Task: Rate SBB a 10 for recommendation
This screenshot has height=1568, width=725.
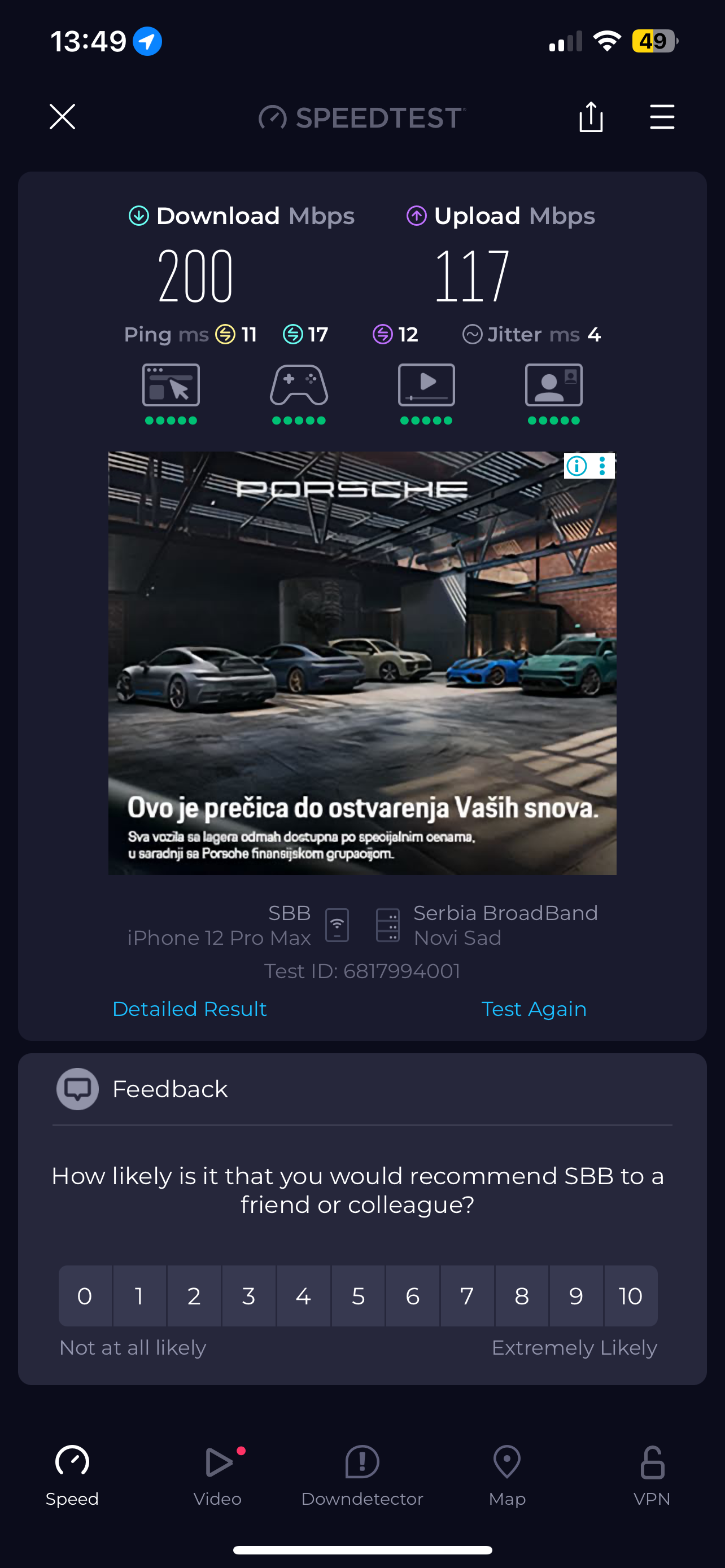Action: tap(630, 1296)
